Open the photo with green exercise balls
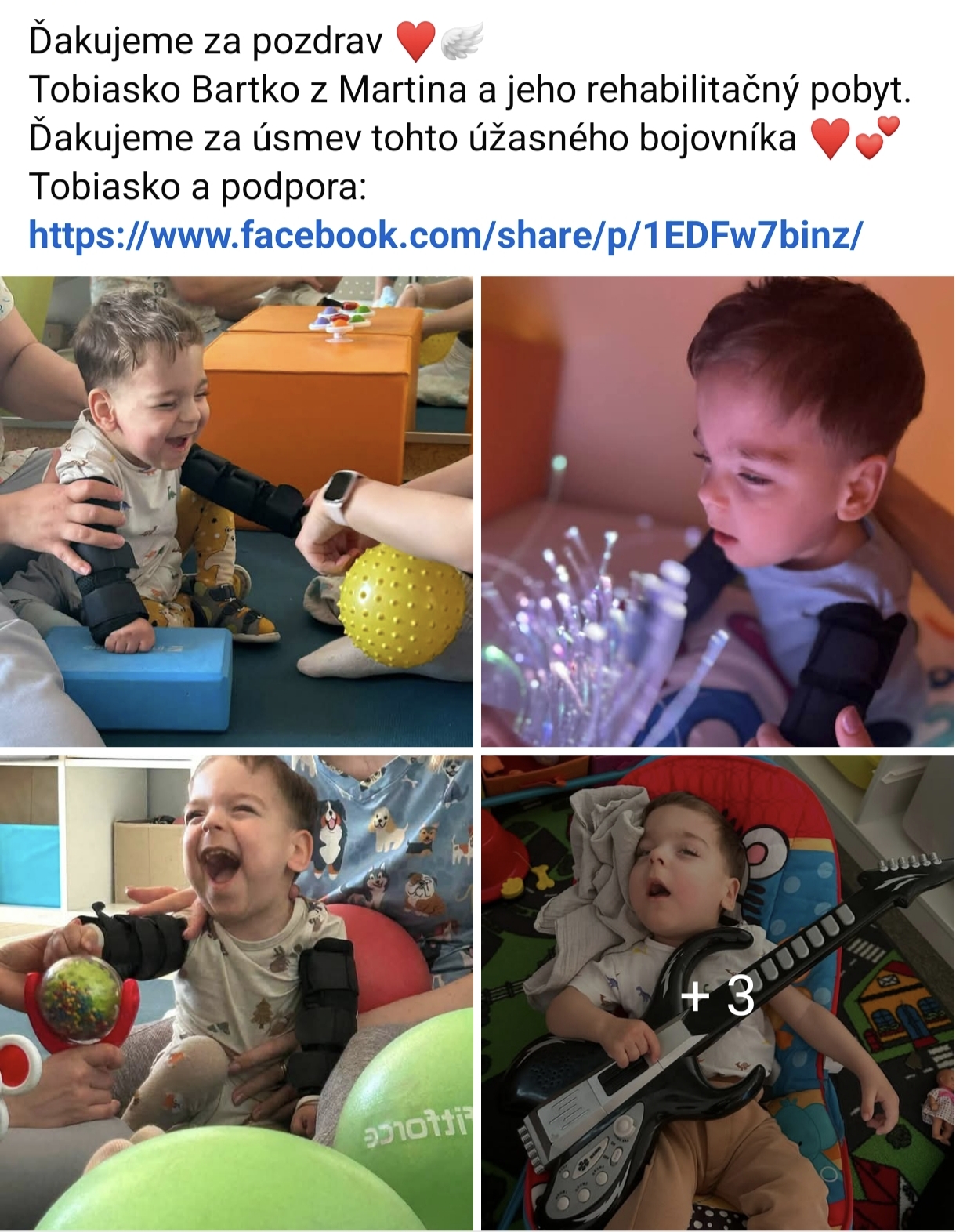Screen dimensions: 956x1232 (237, 993)
